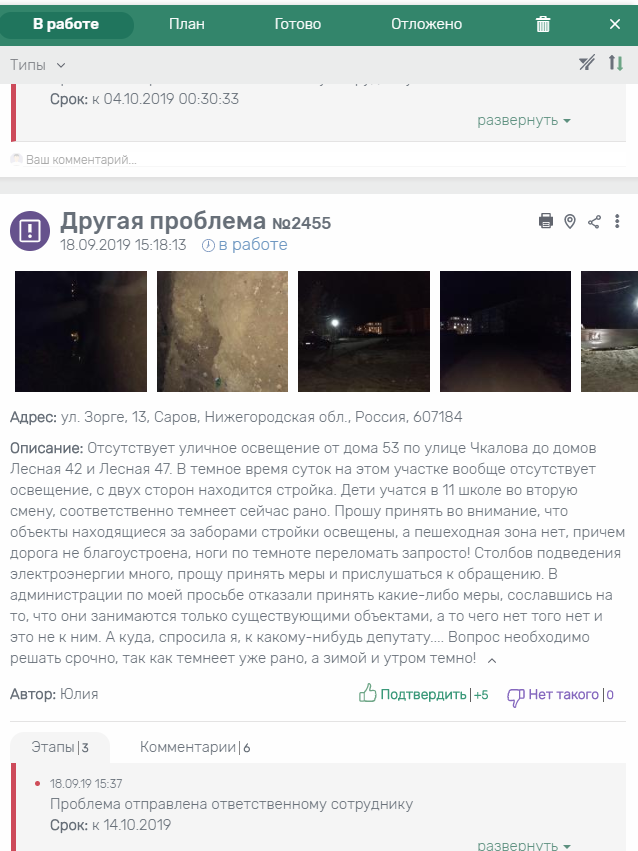638x851 pixels.
Task: Expand stage dated 04.10.2019 via развернуть
Action: coord(523,120)
